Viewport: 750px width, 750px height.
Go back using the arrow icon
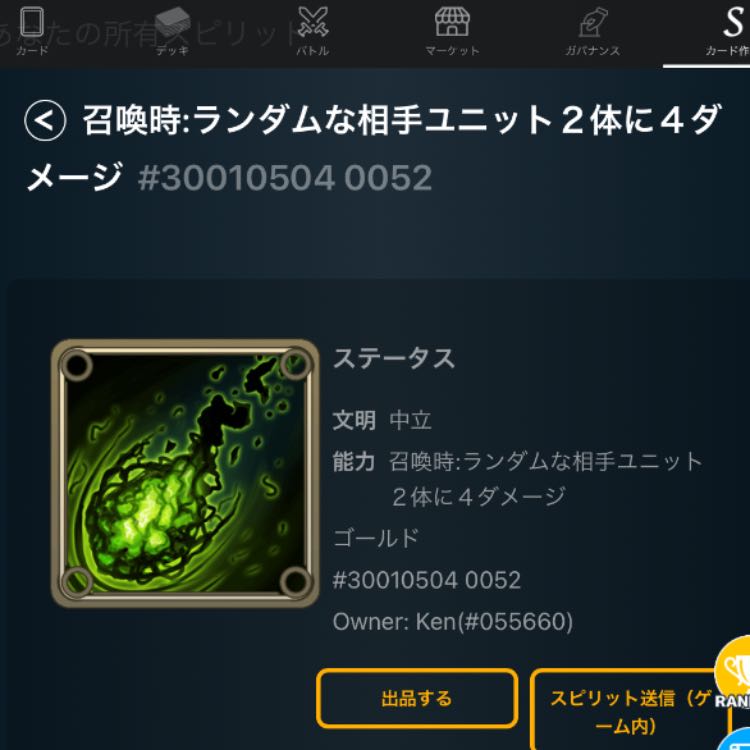click(44, 122)
